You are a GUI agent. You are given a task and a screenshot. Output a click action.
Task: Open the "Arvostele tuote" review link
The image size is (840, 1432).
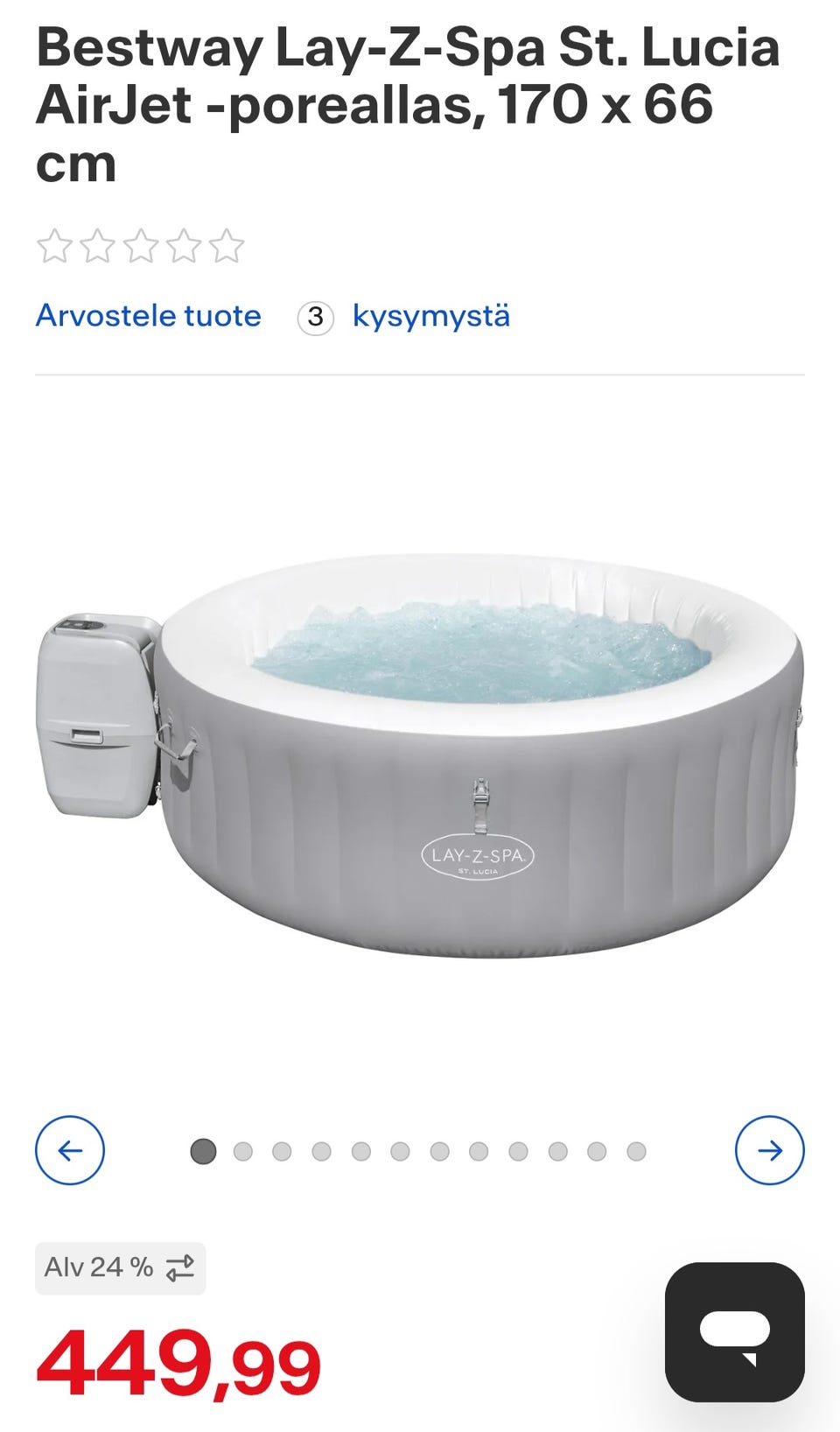[x=148, y=316]
